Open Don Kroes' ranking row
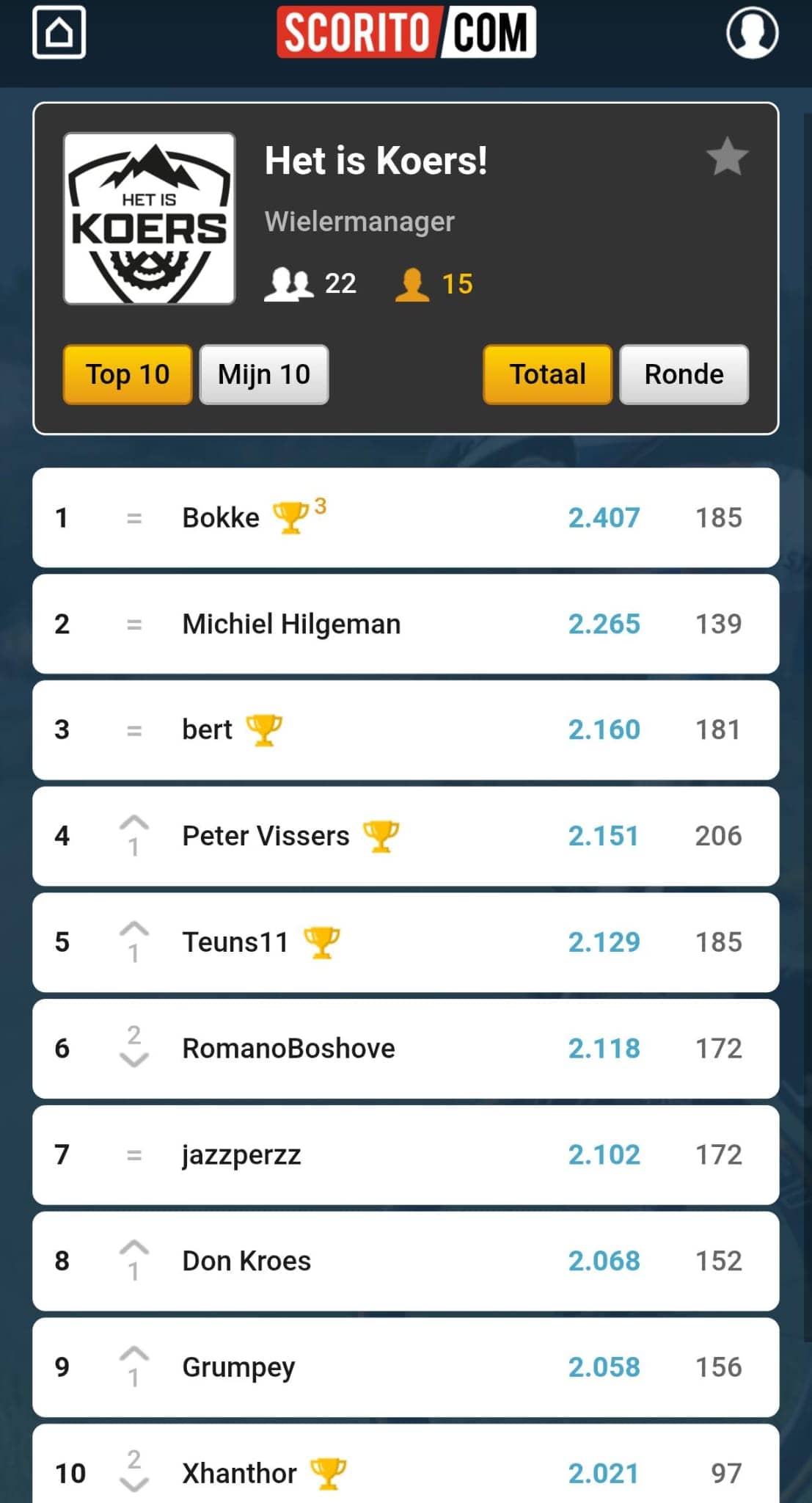This screenshot has width=812, height=1503. [x=406, y=1261]
